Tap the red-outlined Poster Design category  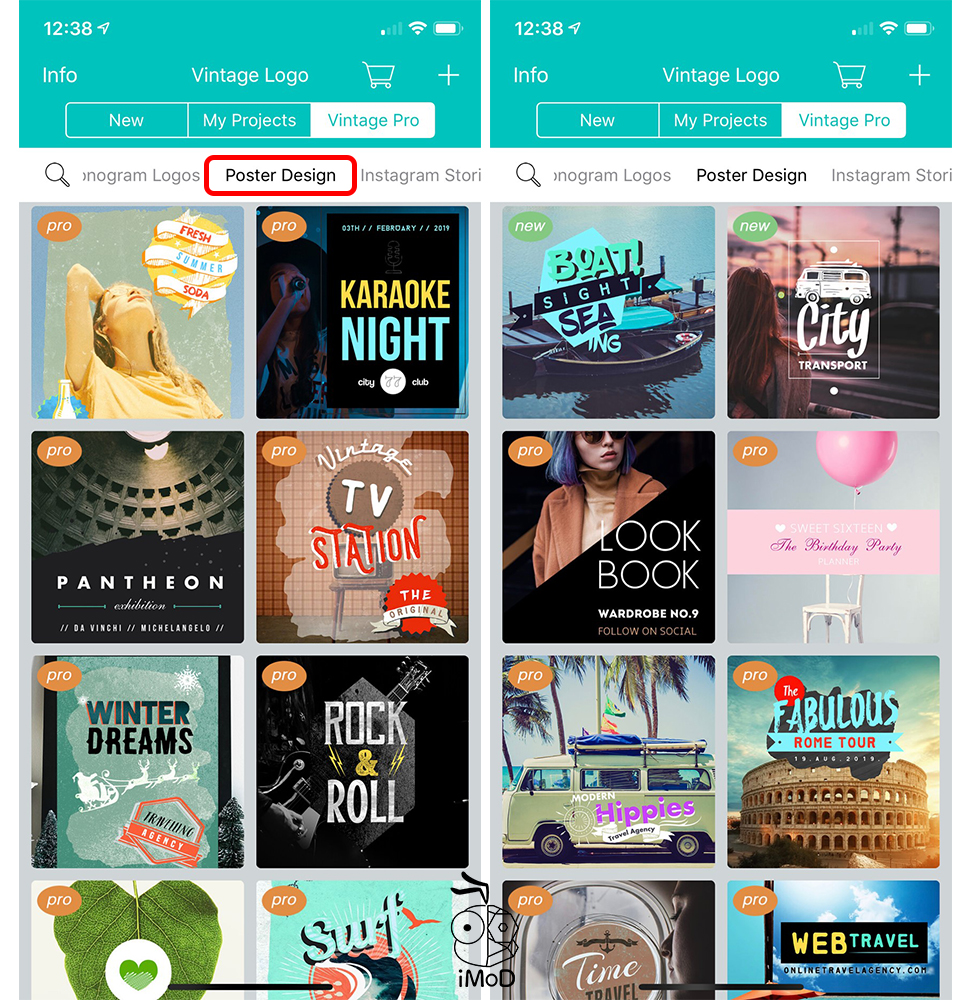[280, 176]
